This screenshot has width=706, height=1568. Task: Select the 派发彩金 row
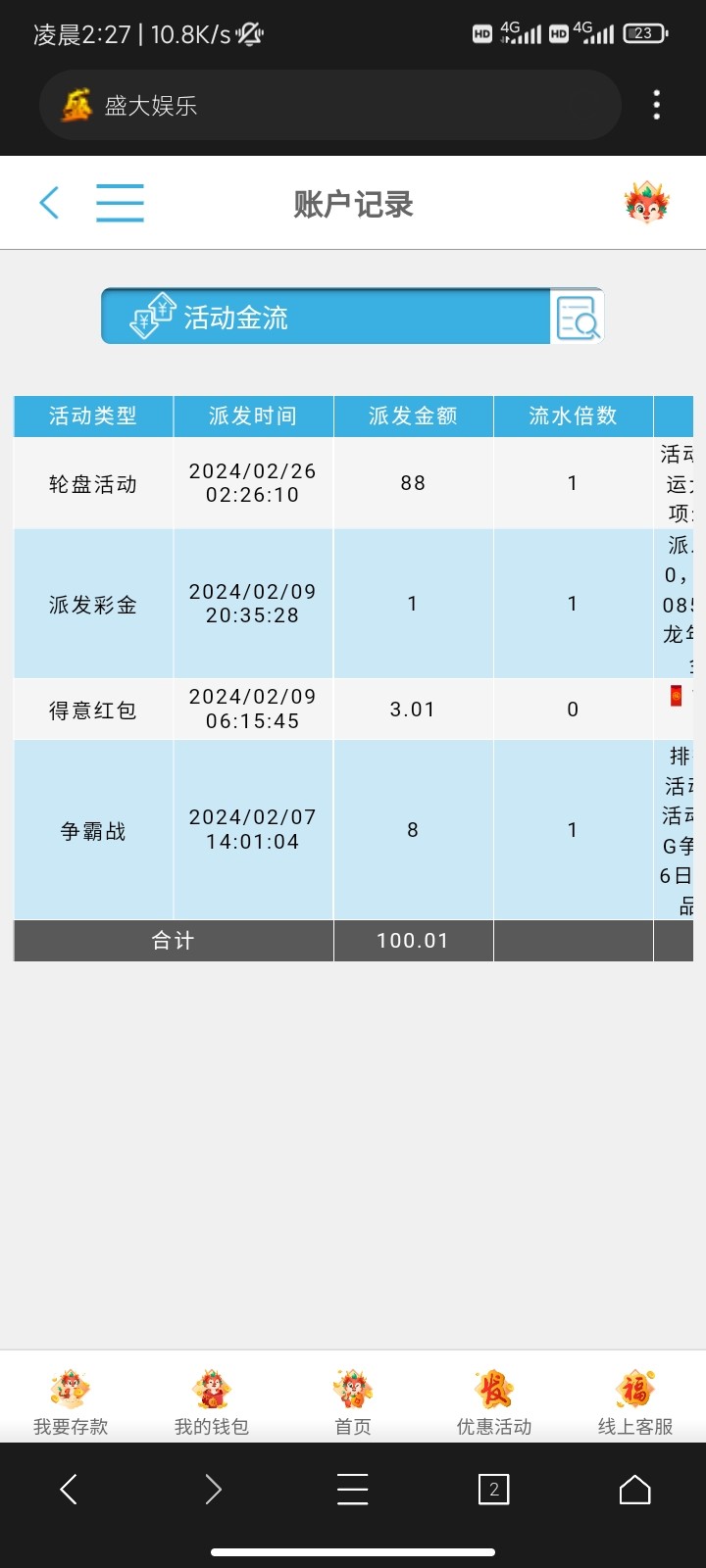click(92, 604)
